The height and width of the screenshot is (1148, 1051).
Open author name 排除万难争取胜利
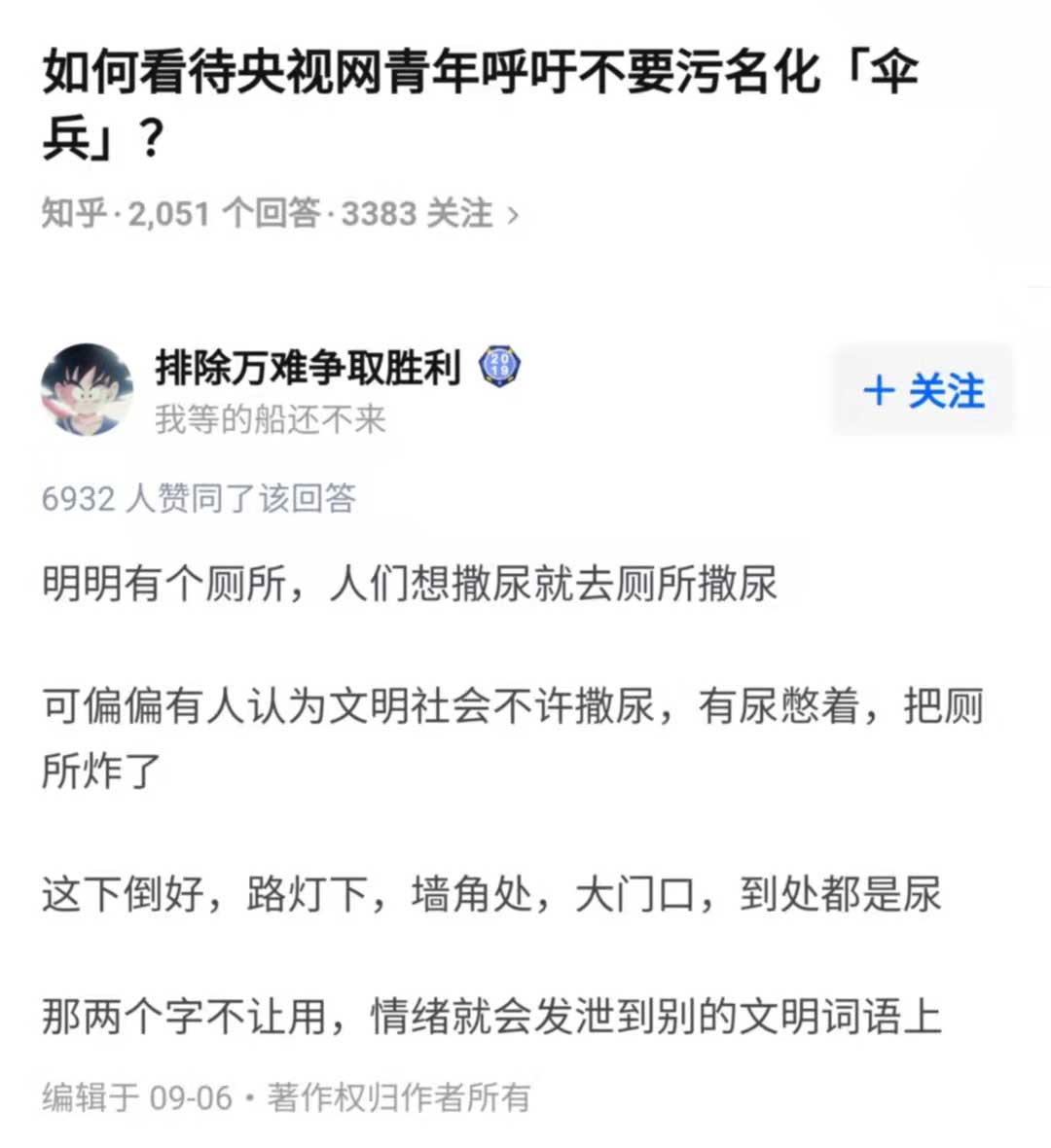308,368
